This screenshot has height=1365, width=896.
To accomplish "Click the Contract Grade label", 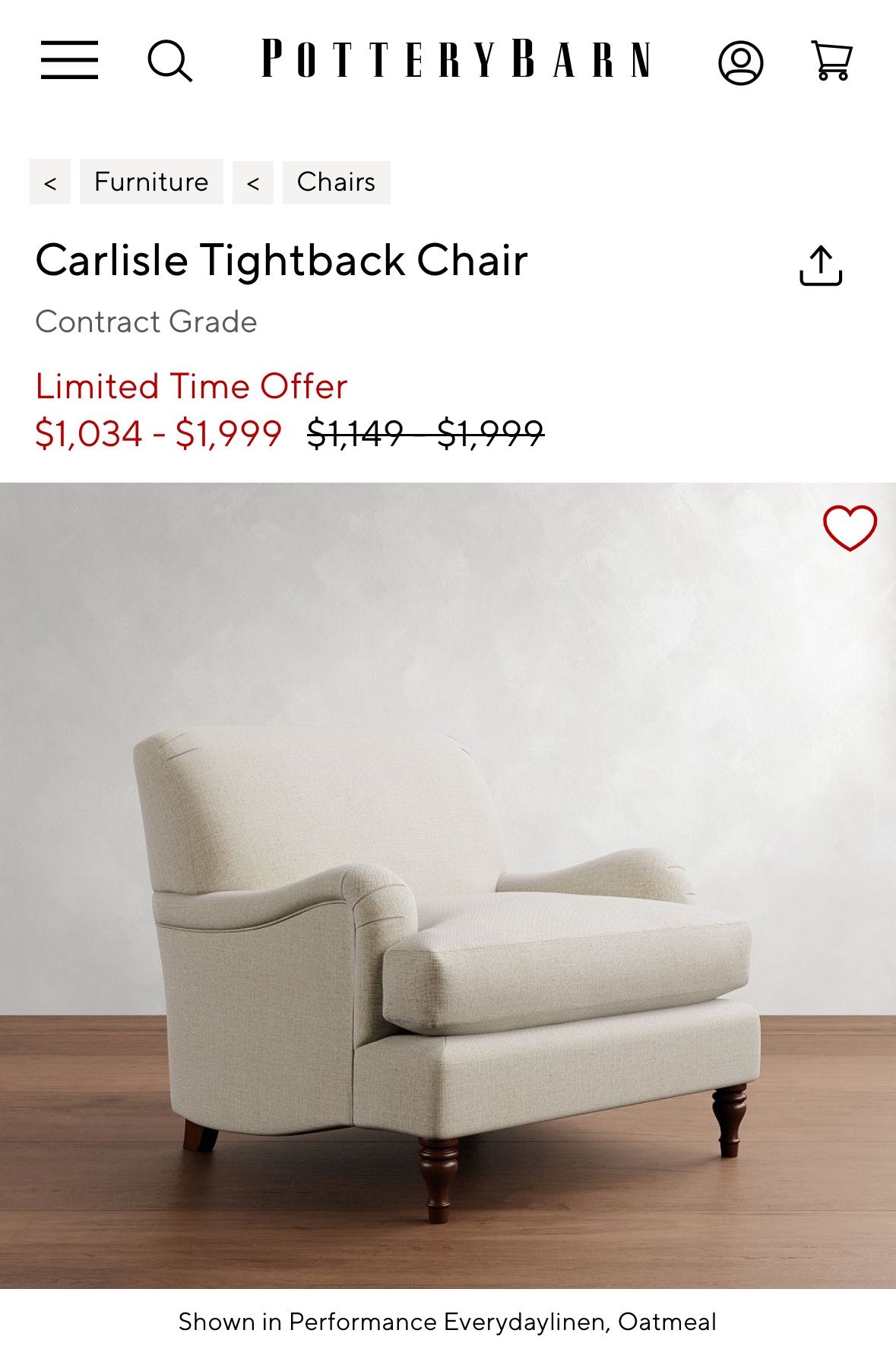I will (147, 321).
